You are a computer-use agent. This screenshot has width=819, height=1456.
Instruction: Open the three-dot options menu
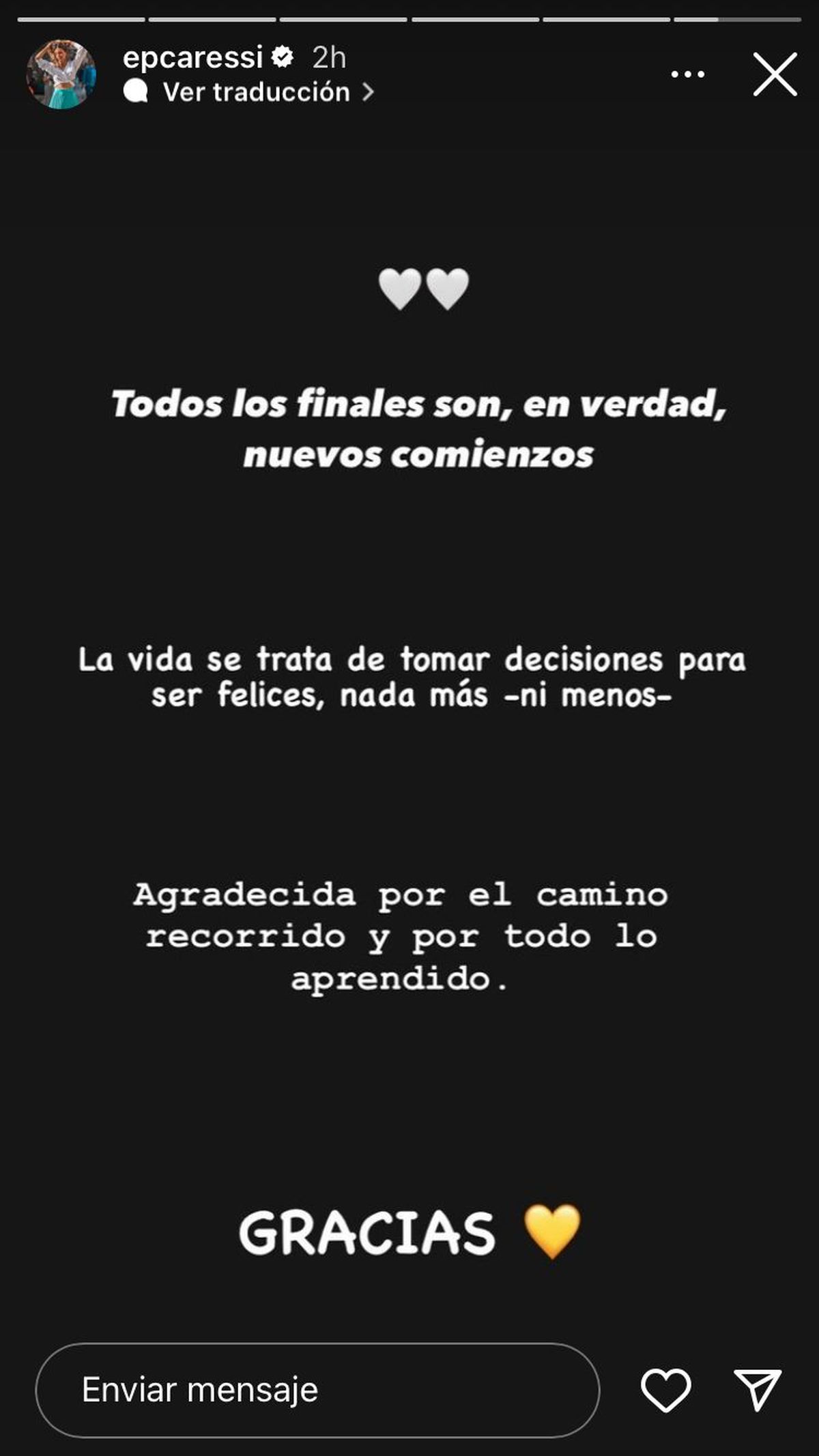[x=687, y=74]
